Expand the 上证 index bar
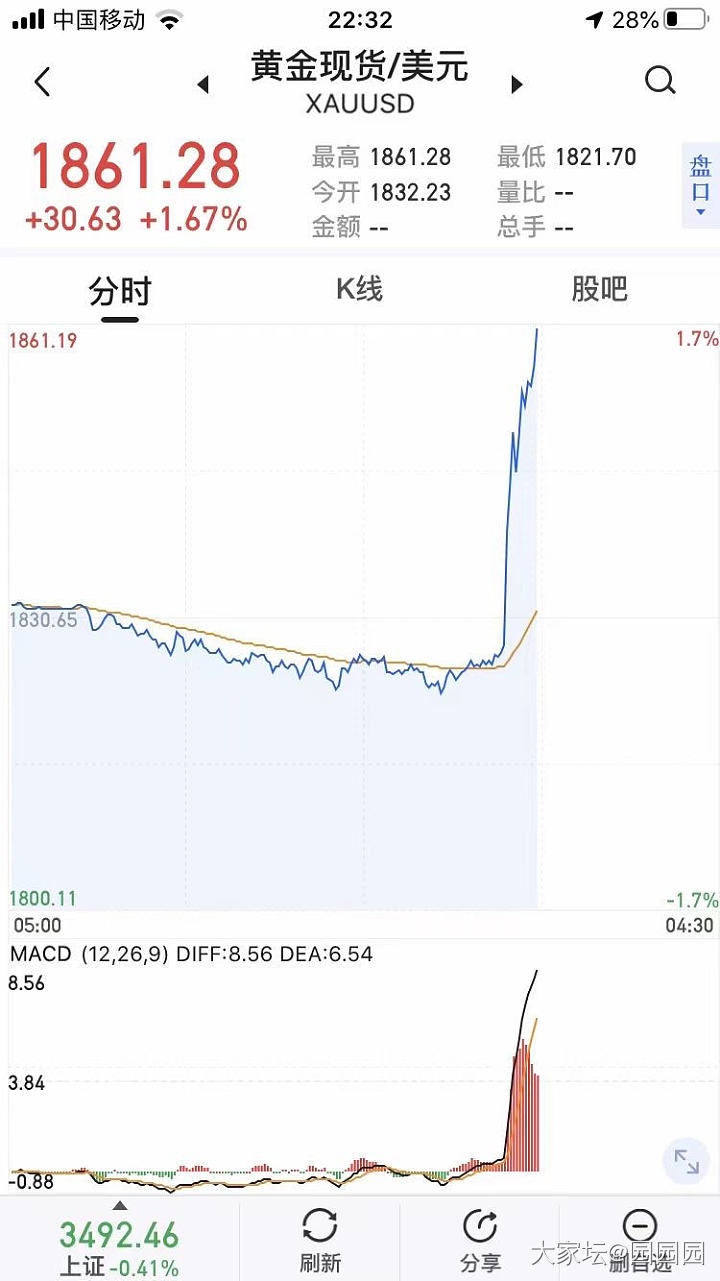The height and width of the screenshot is (1281, 720). pos(119,1240)
